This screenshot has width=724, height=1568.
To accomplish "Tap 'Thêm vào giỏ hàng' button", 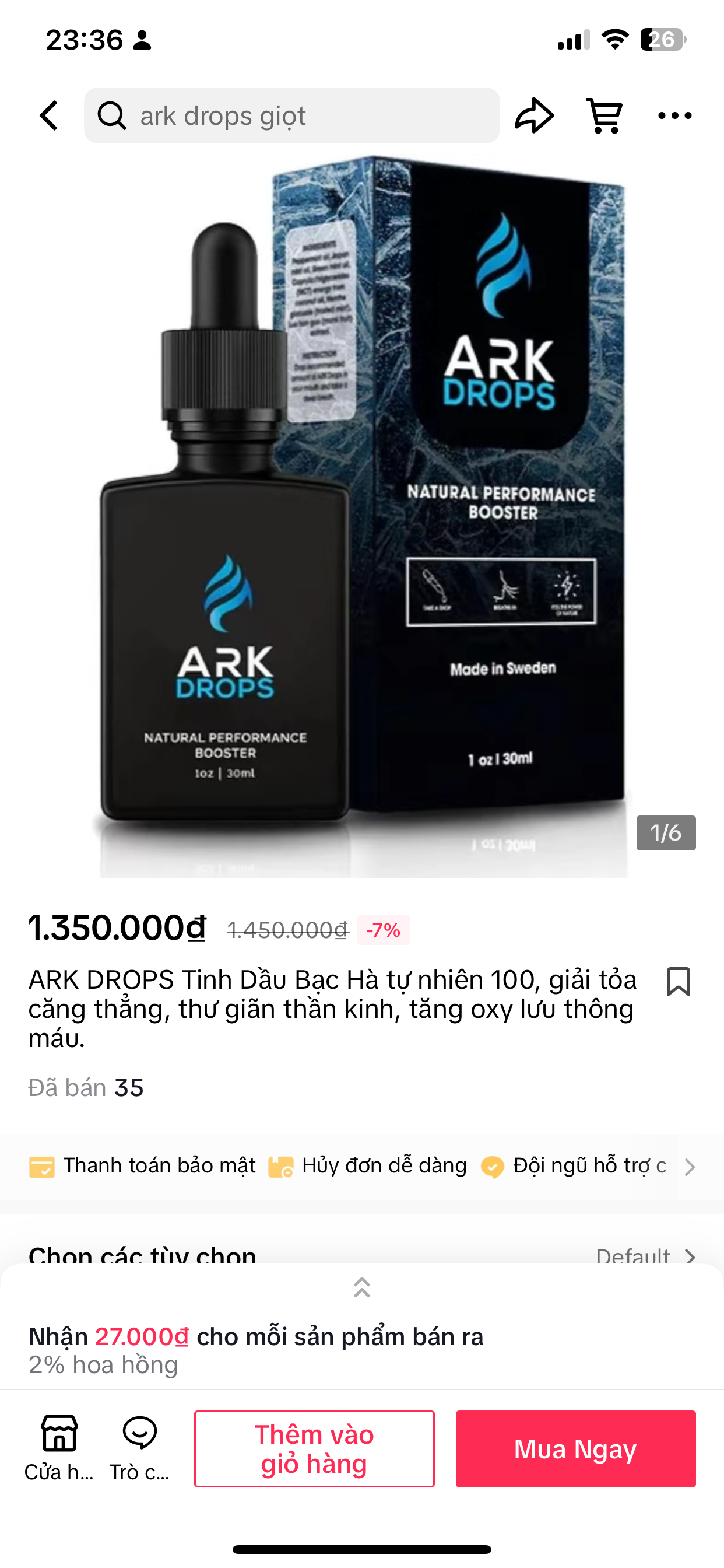I will pyautogui.click(x=314, y=1448).
